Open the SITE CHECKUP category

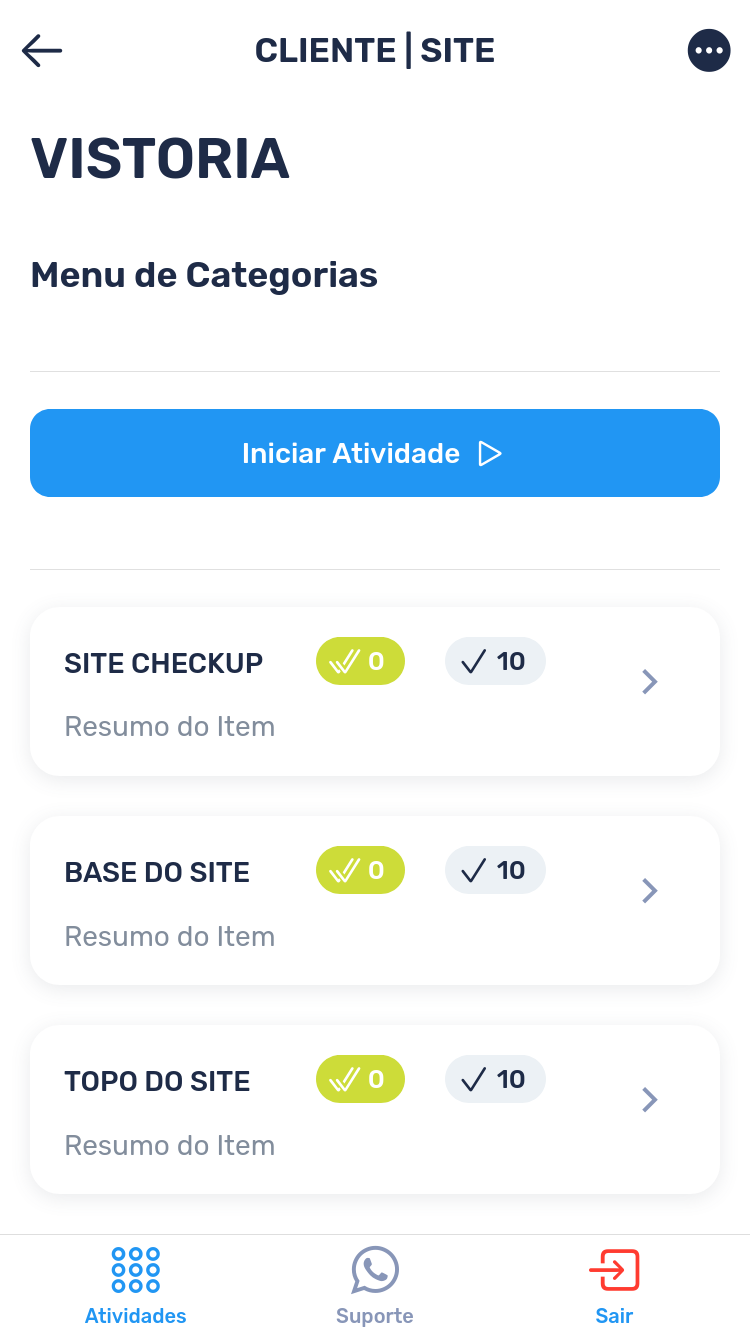point(375,691)
